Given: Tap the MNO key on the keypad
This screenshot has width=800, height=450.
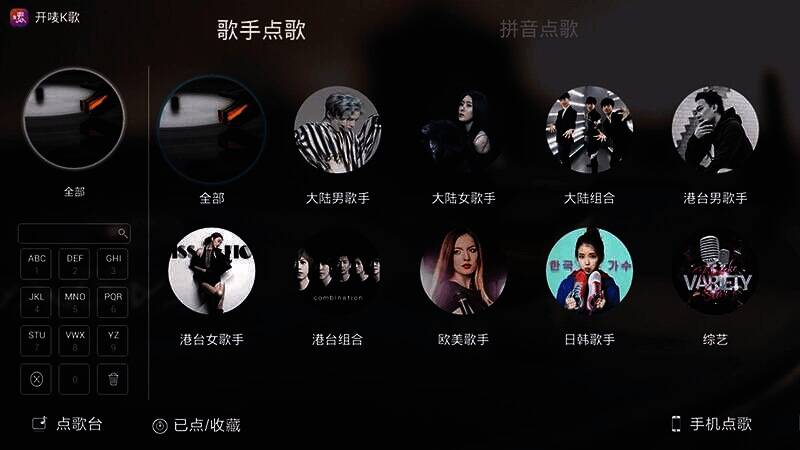Looking at the screenshot, I should (x=75, y=301).
